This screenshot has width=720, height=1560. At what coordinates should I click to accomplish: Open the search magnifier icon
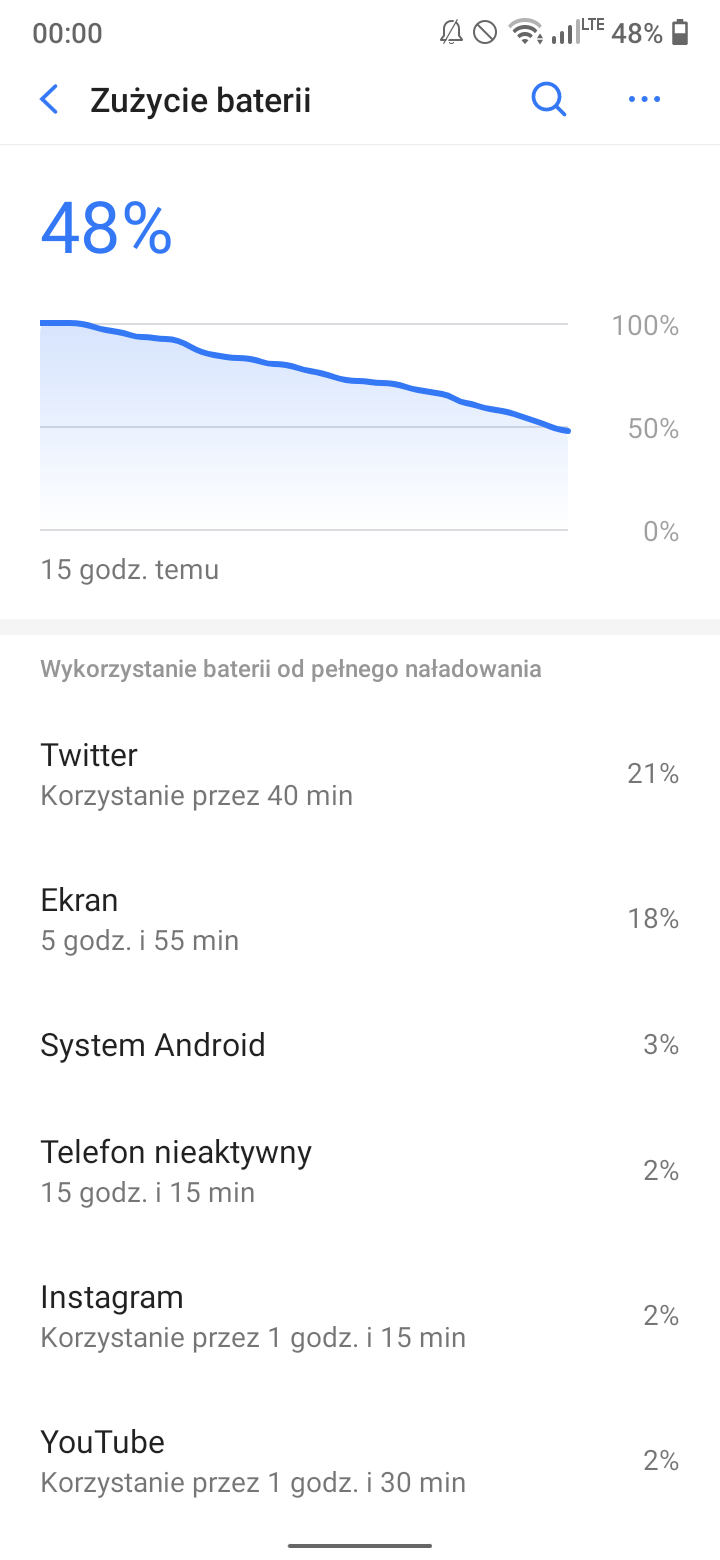pos(548,100)
